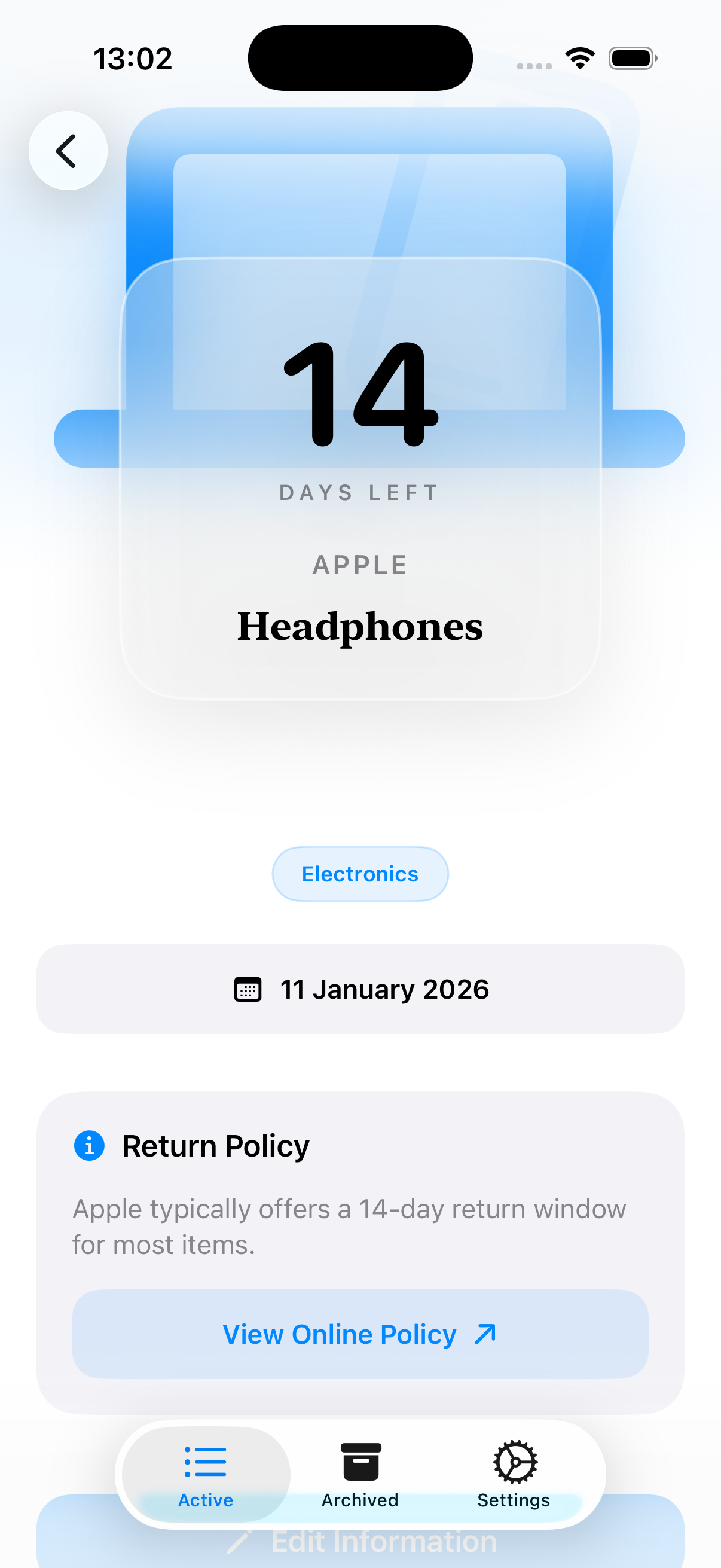Go back using the arrow button
The height and width of the screenshot is (1568, 721).
68,150
